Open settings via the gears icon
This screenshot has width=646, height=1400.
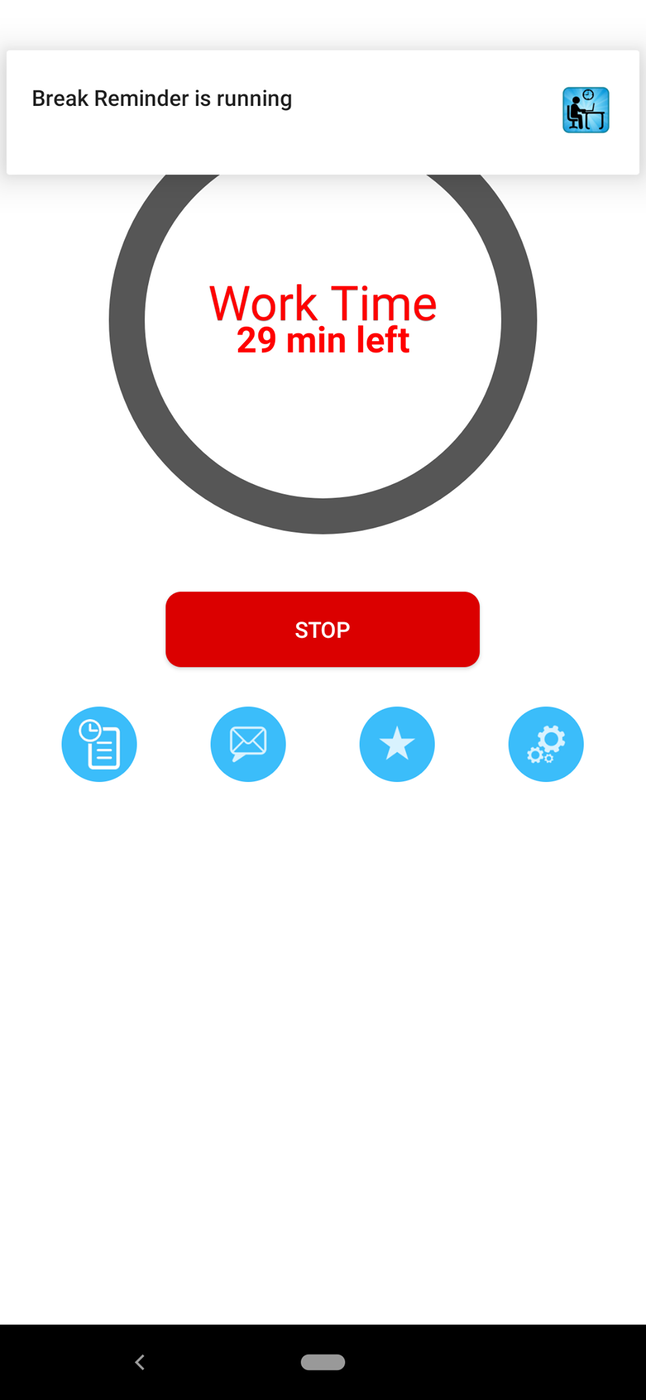tap(546, 744)
